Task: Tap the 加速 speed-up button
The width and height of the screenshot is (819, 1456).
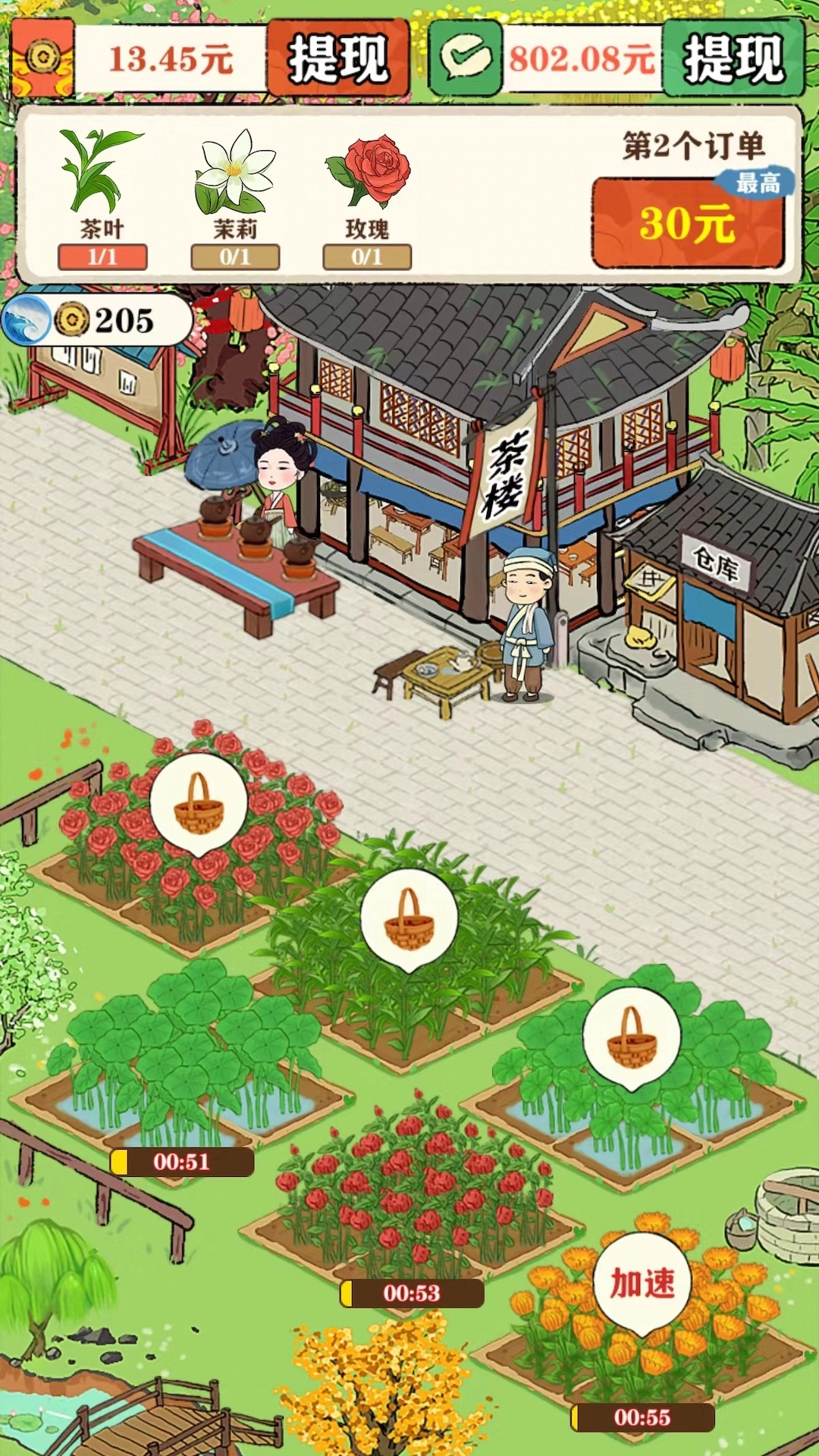Action: 646,1282
